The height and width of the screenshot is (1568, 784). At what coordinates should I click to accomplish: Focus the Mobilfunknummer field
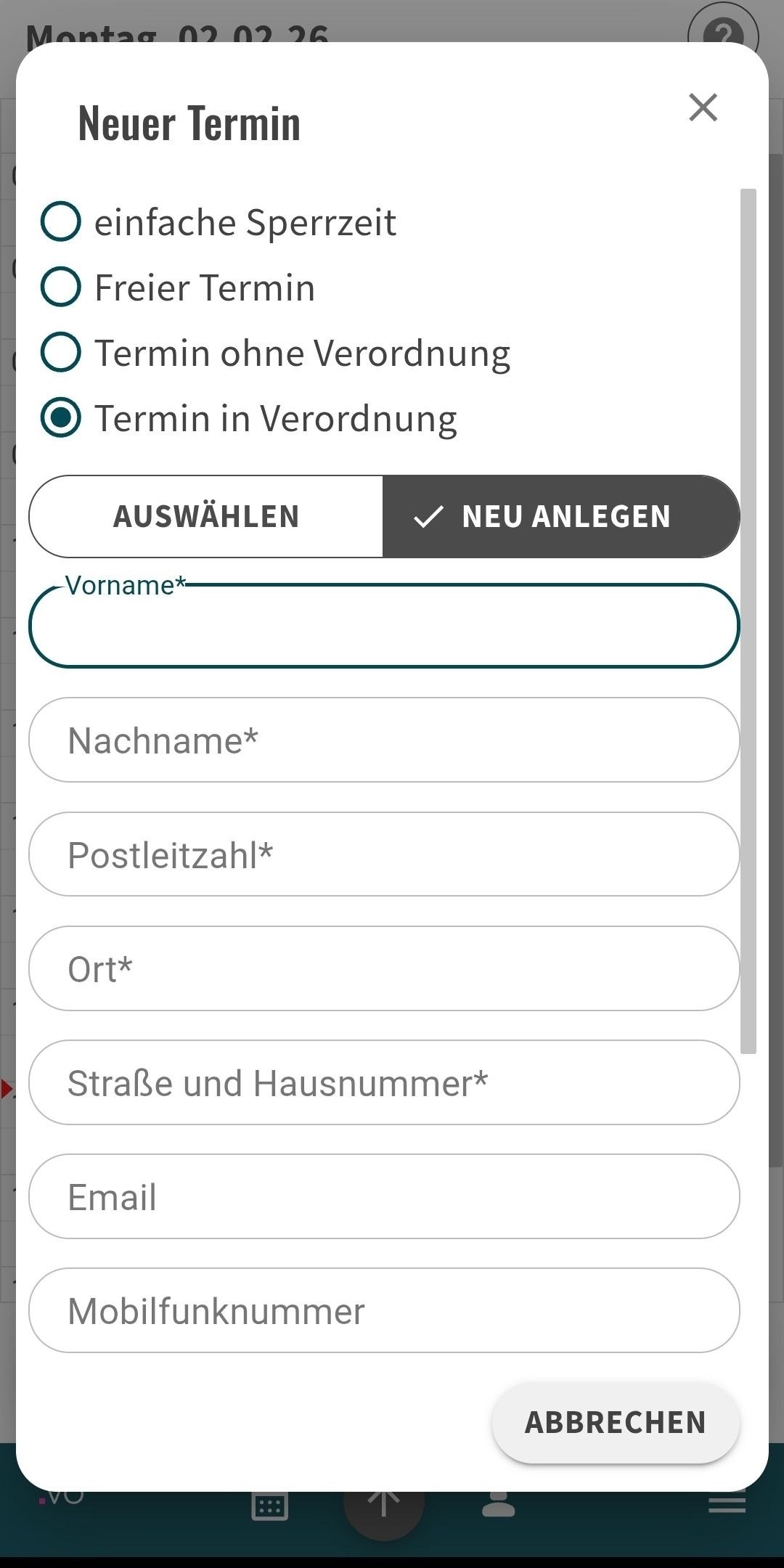coord(384,1310)
